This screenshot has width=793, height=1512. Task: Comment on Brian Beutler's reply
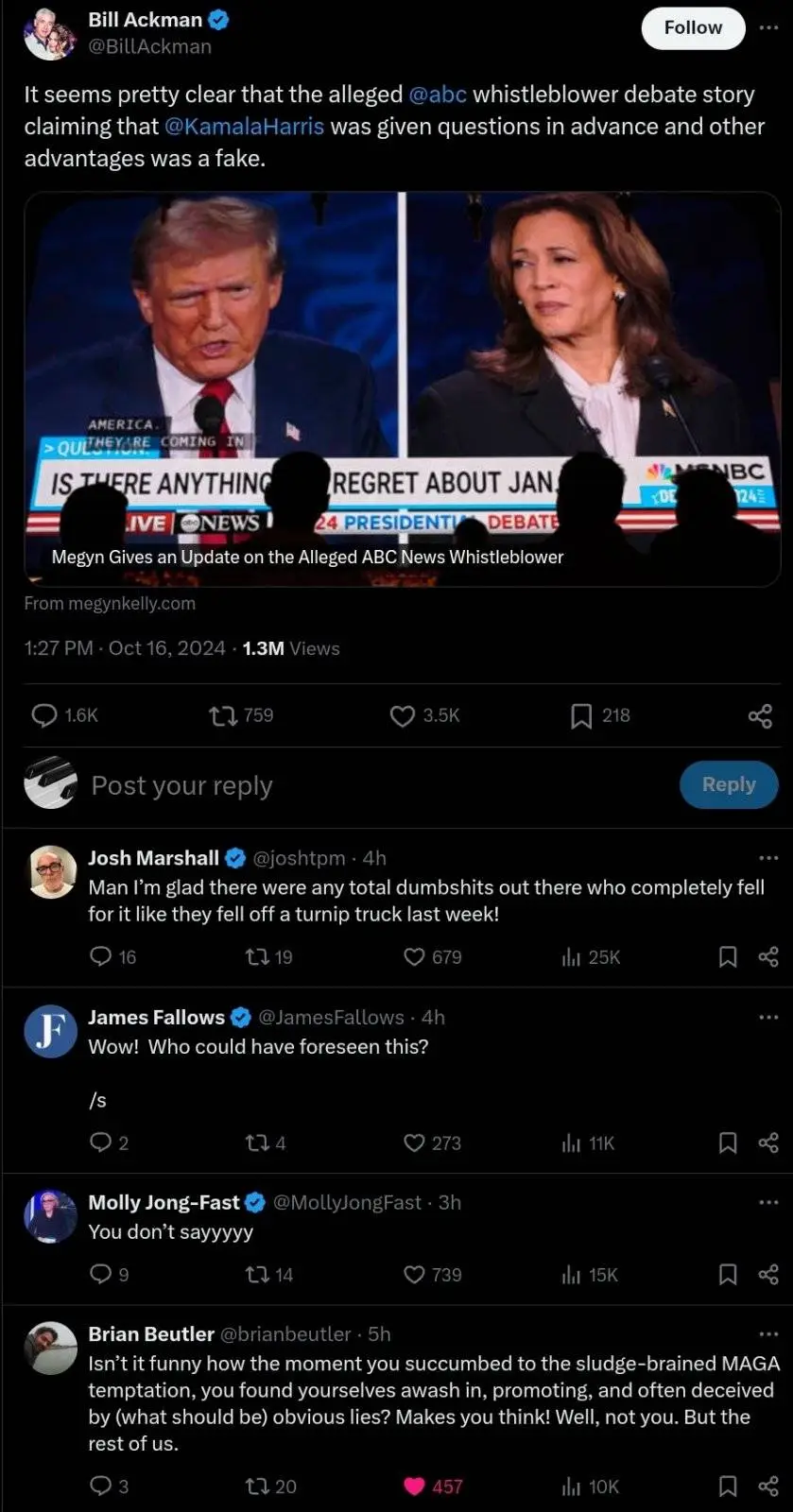point(100,1486)
